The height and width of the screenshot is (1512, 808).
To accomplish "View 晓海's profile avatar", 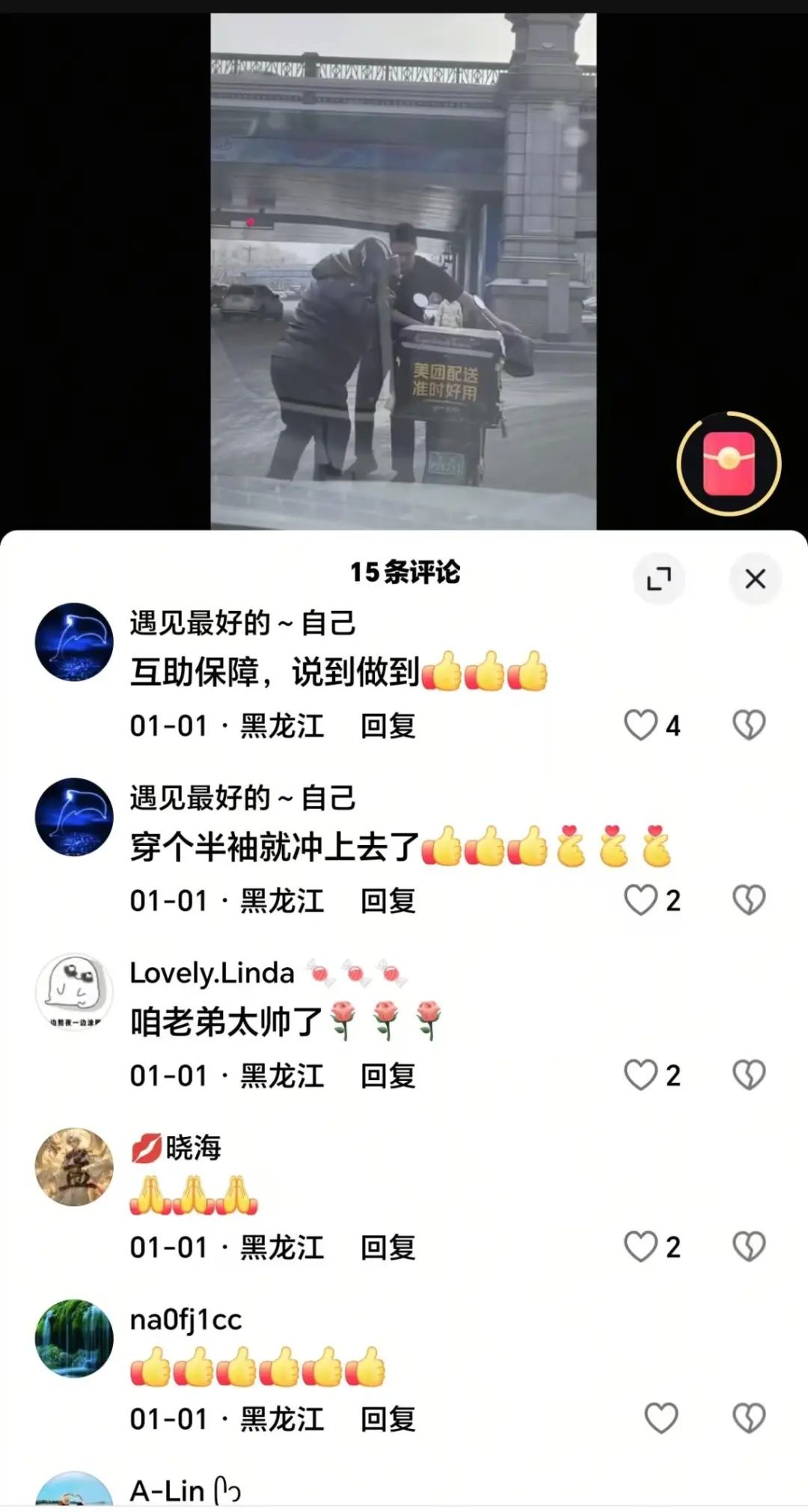I will [74, 1167].
